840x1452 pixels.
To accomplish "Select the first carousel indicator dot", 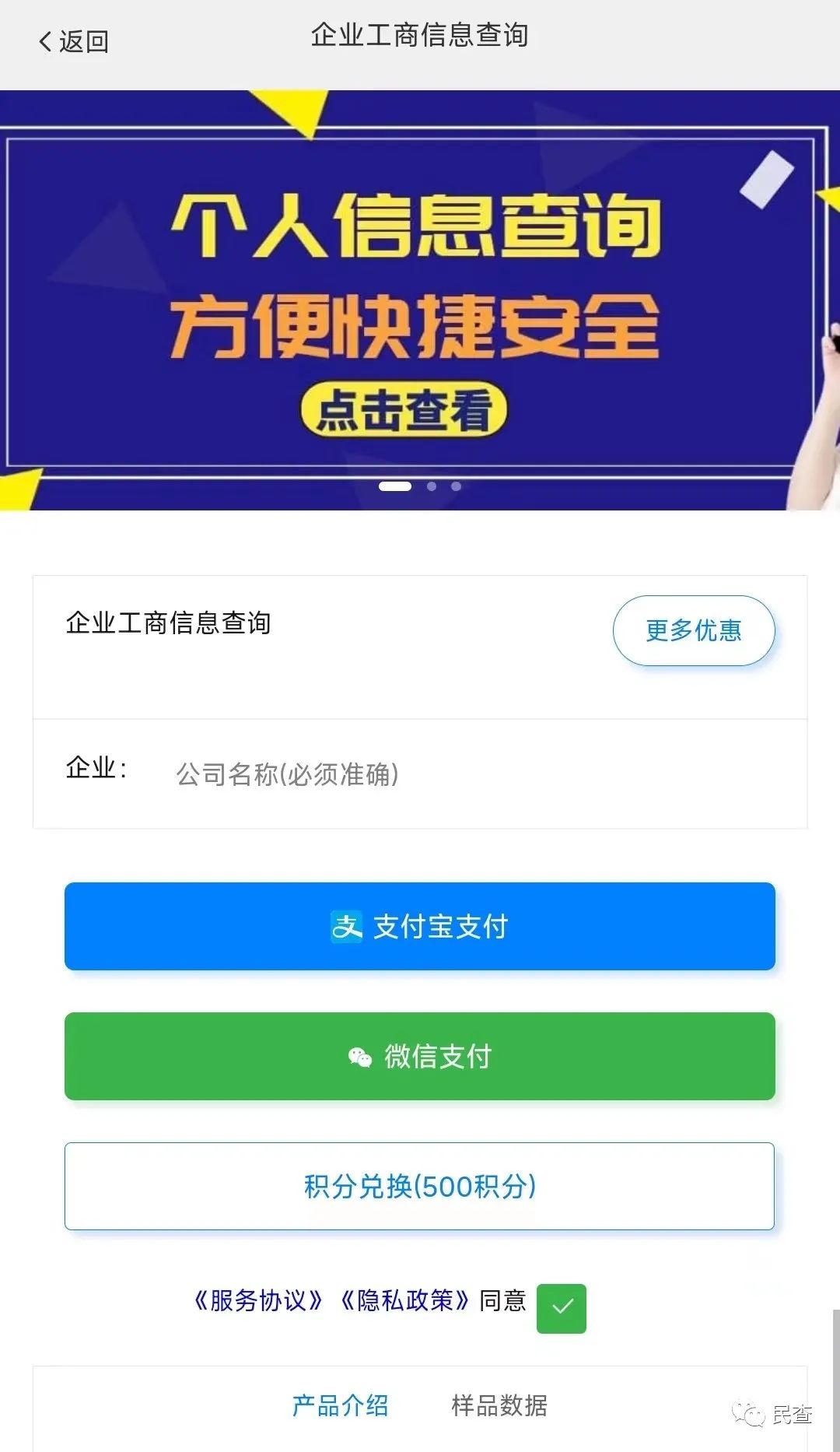I will (x=396, y=486).
